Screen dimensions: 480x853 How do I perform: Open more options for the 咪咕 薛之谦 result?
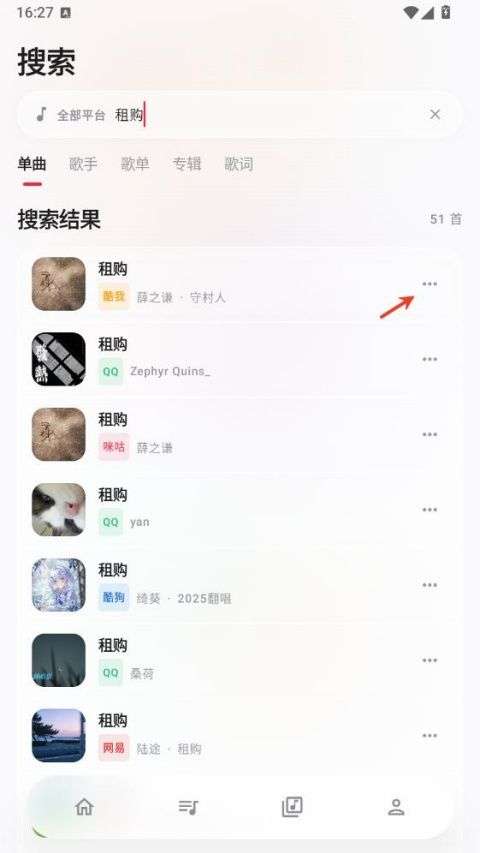click(x=429, y=434)
